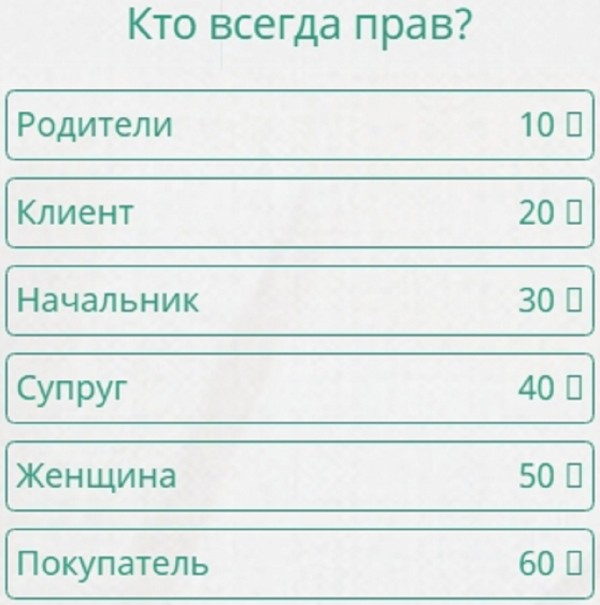600x605 pixels.
Task: Choose the Клиент answer row
Action: [300, 212]
